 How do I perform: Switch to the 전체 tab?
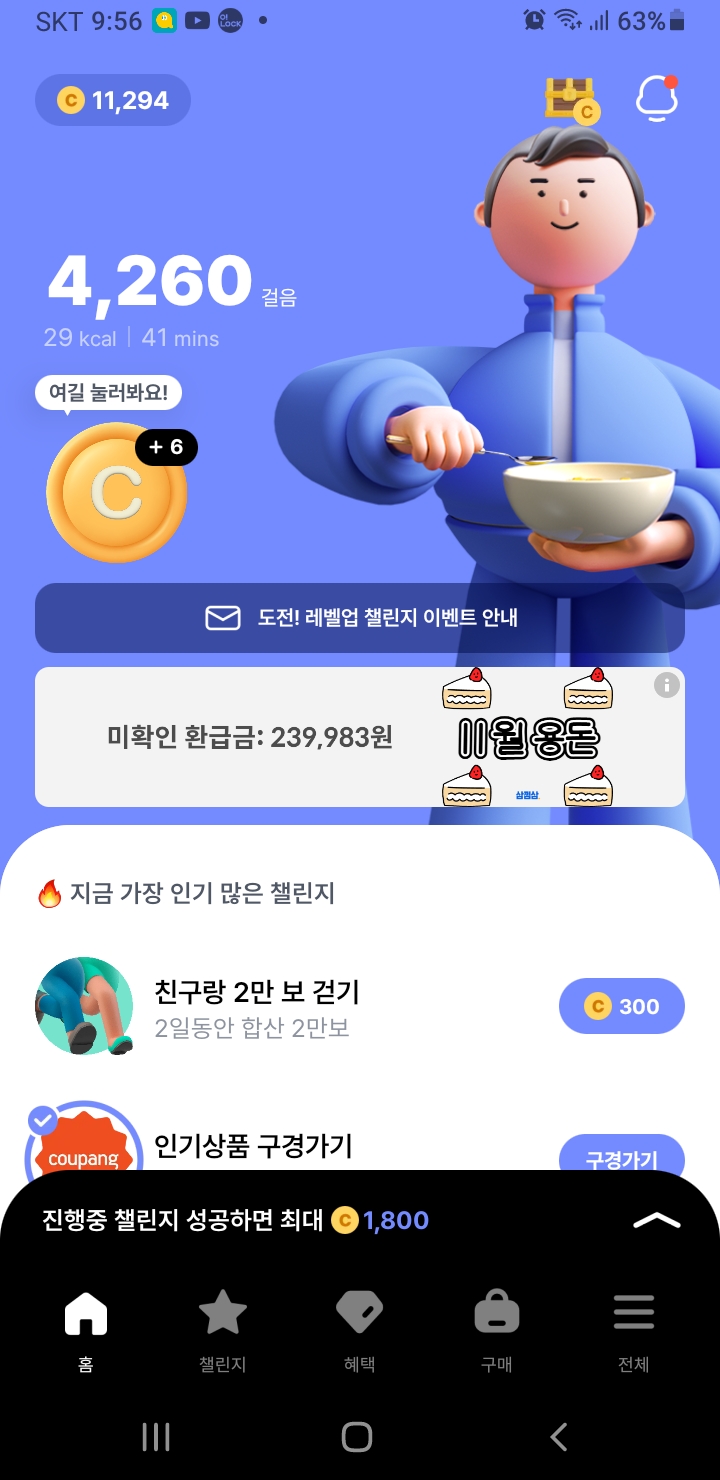pyautogui.click(x=634, y=1328)
